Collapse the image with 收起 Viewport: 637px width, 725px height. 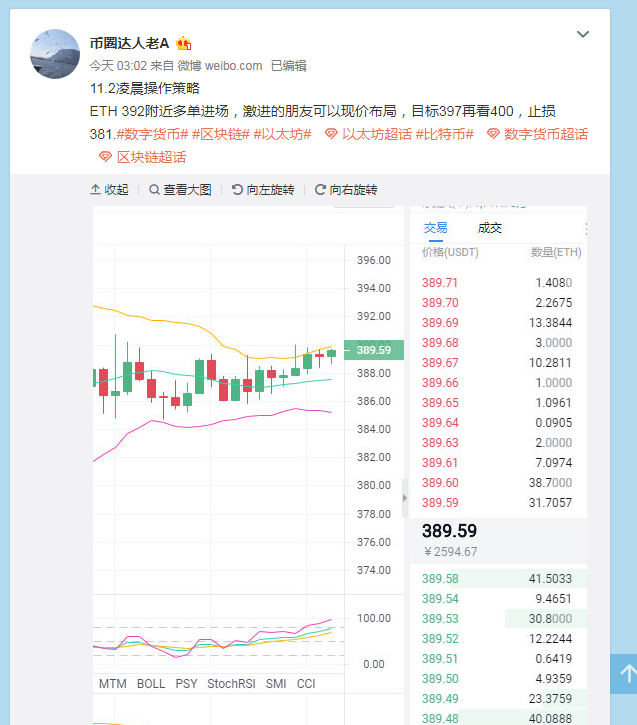pos(110,190)
